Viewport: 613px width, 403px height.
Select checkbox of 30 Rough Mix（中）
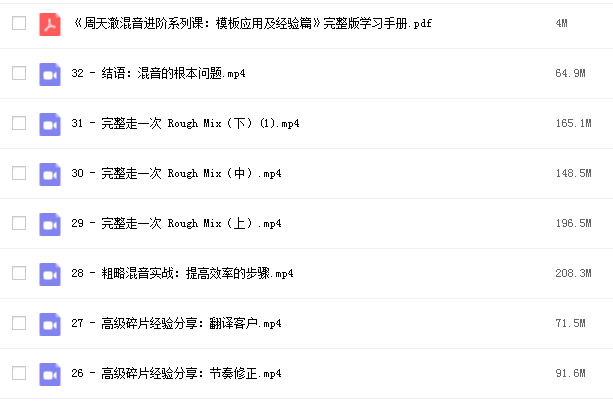(x=19, y=173)
